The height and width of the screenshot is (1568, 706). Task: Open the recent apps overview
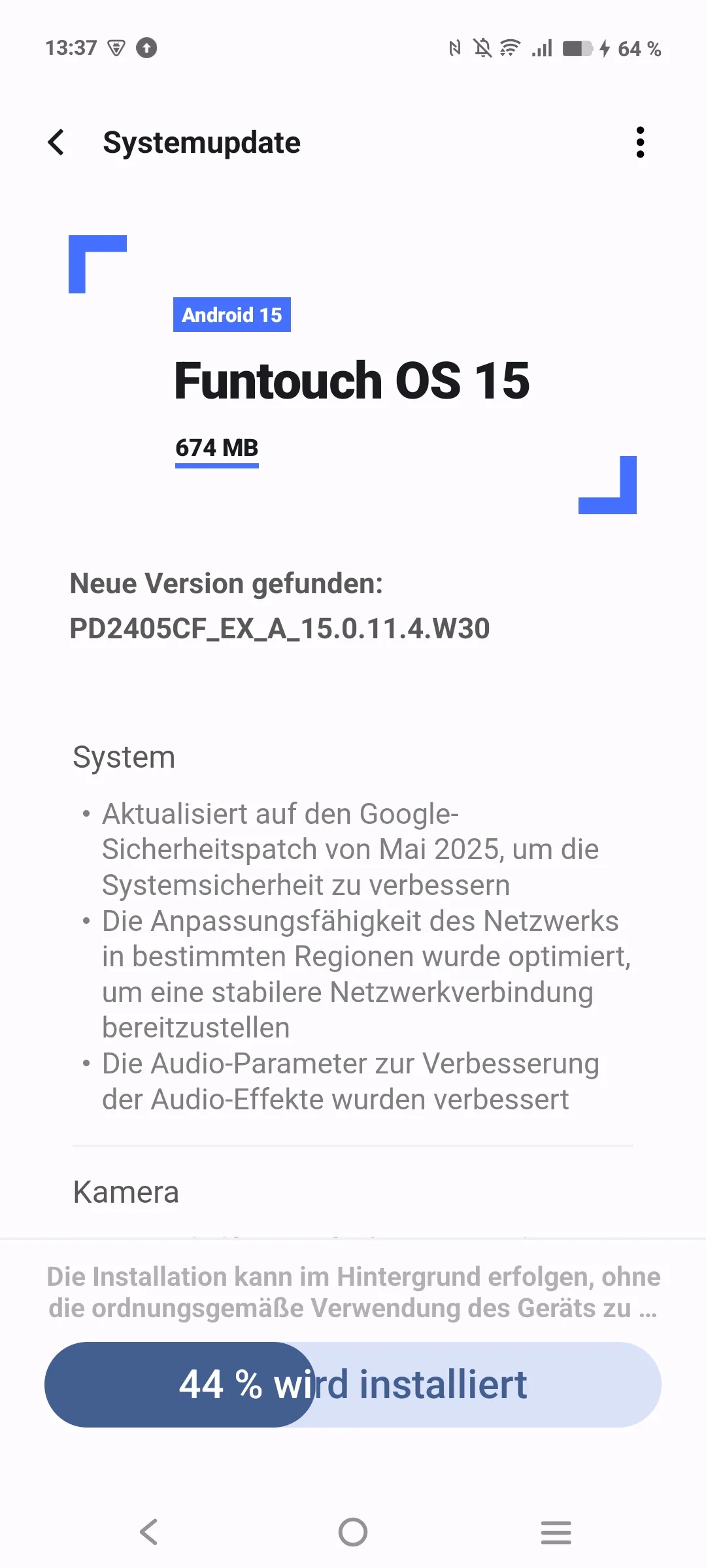(556, 1531)
